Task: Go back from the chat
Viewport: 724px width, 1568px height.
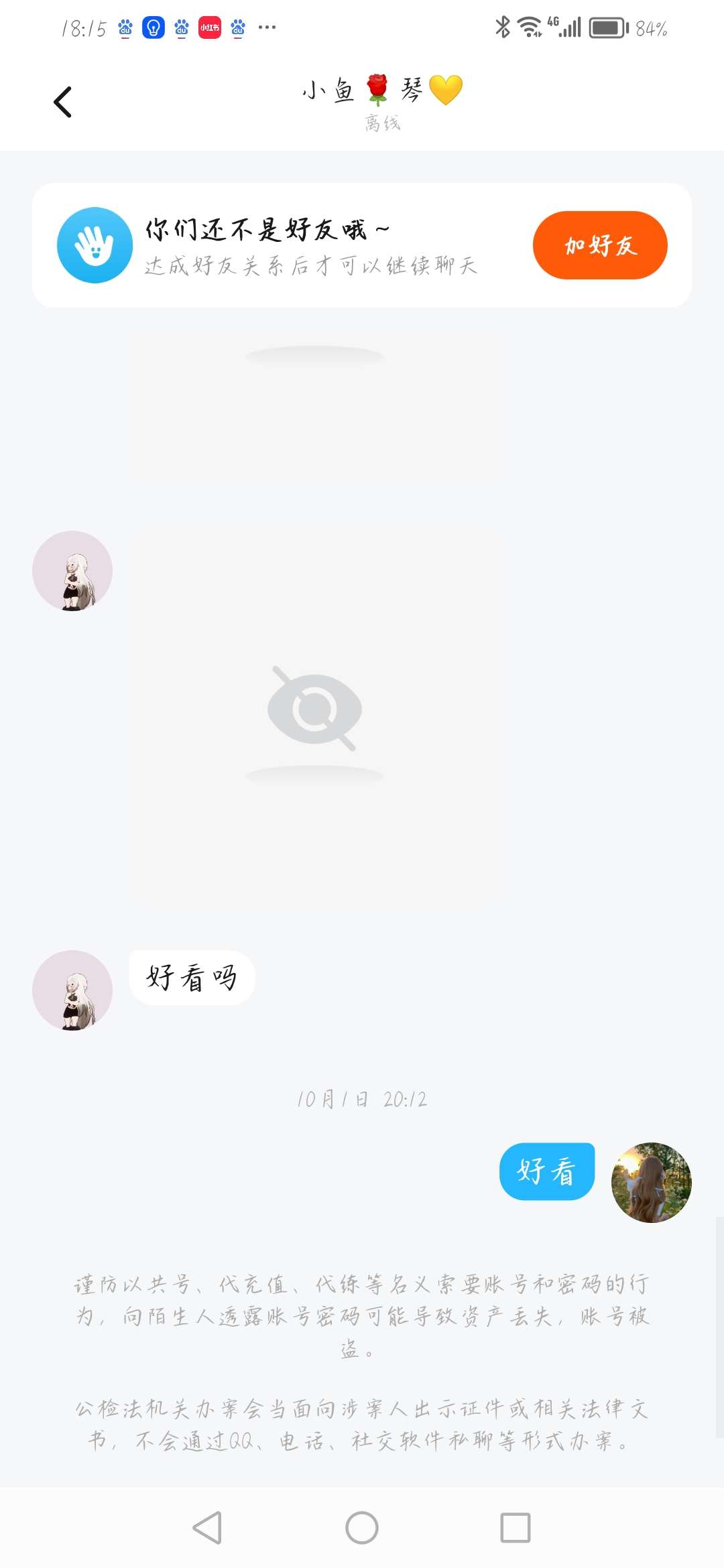Action: tap(62, 102)
